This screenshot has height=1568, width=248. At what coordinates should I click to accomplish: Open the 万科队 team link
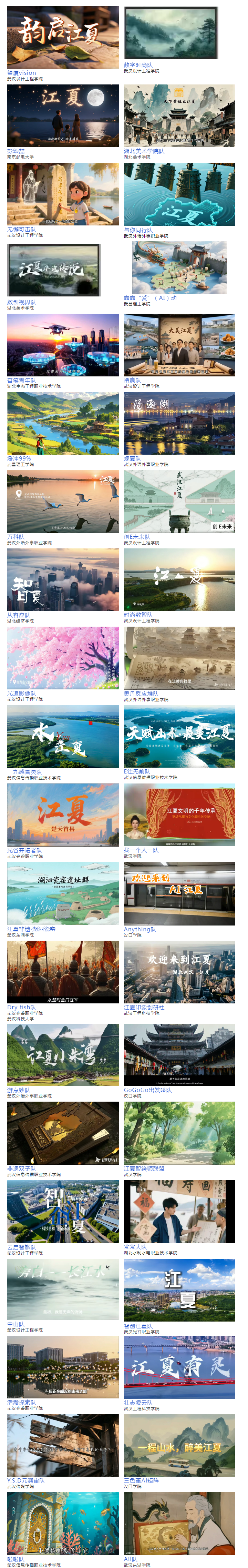[x=16, y=537]
